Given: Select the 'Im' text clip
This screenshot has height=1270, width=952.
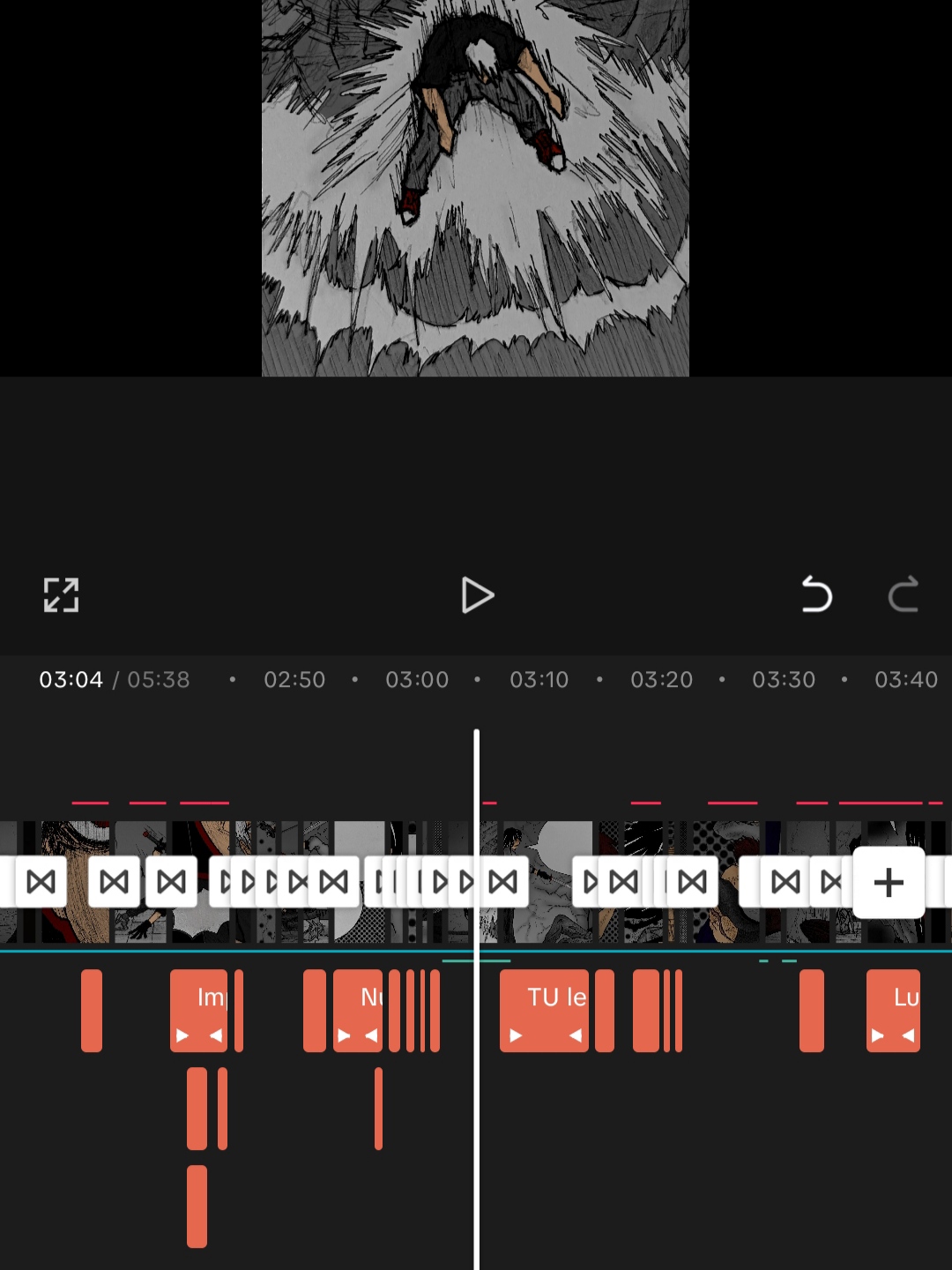Looking at the screenshot, I should [x=198, y=1011].
